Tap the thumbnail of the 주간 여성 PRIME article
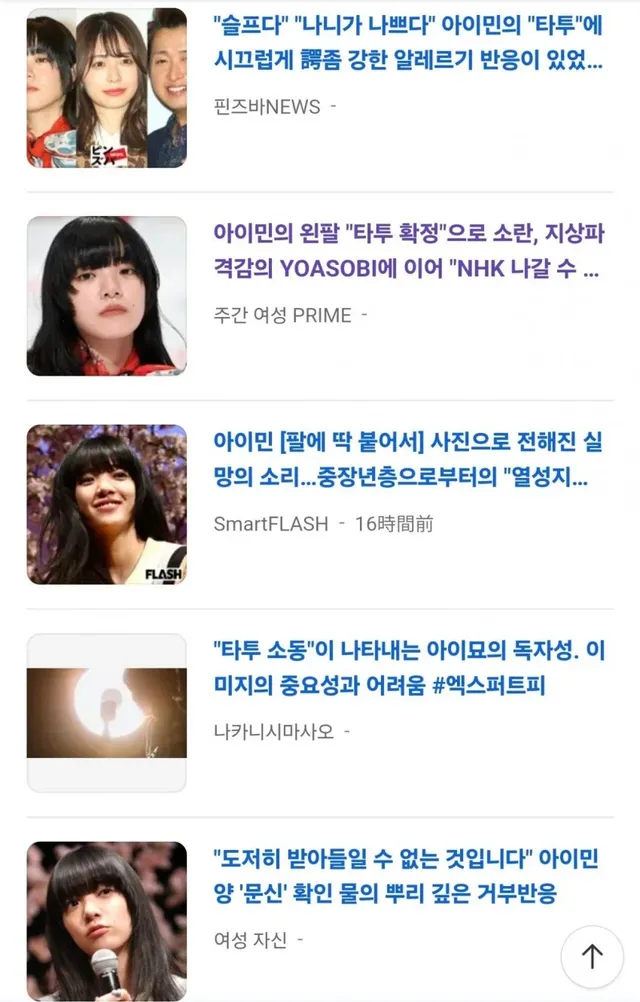Screen dimensions: 640x1002 pyautogui.click(x=106, y=296)
